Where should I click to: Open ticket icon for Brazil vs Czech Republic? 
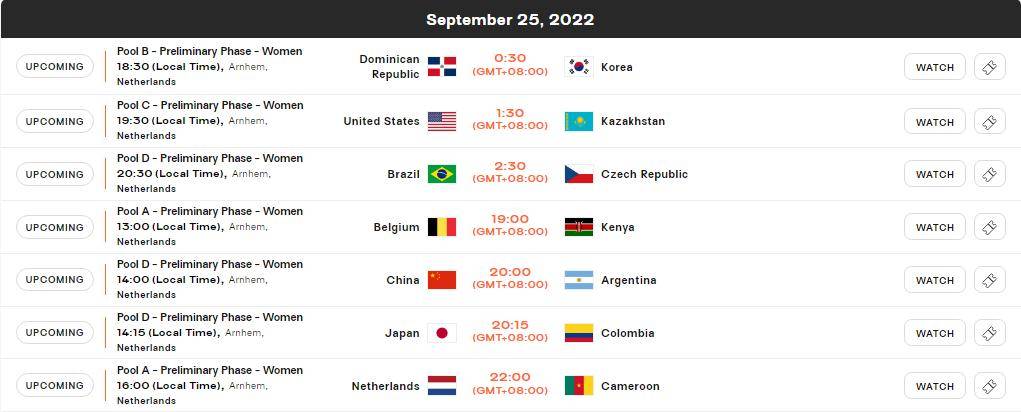[x=989, y=174]
